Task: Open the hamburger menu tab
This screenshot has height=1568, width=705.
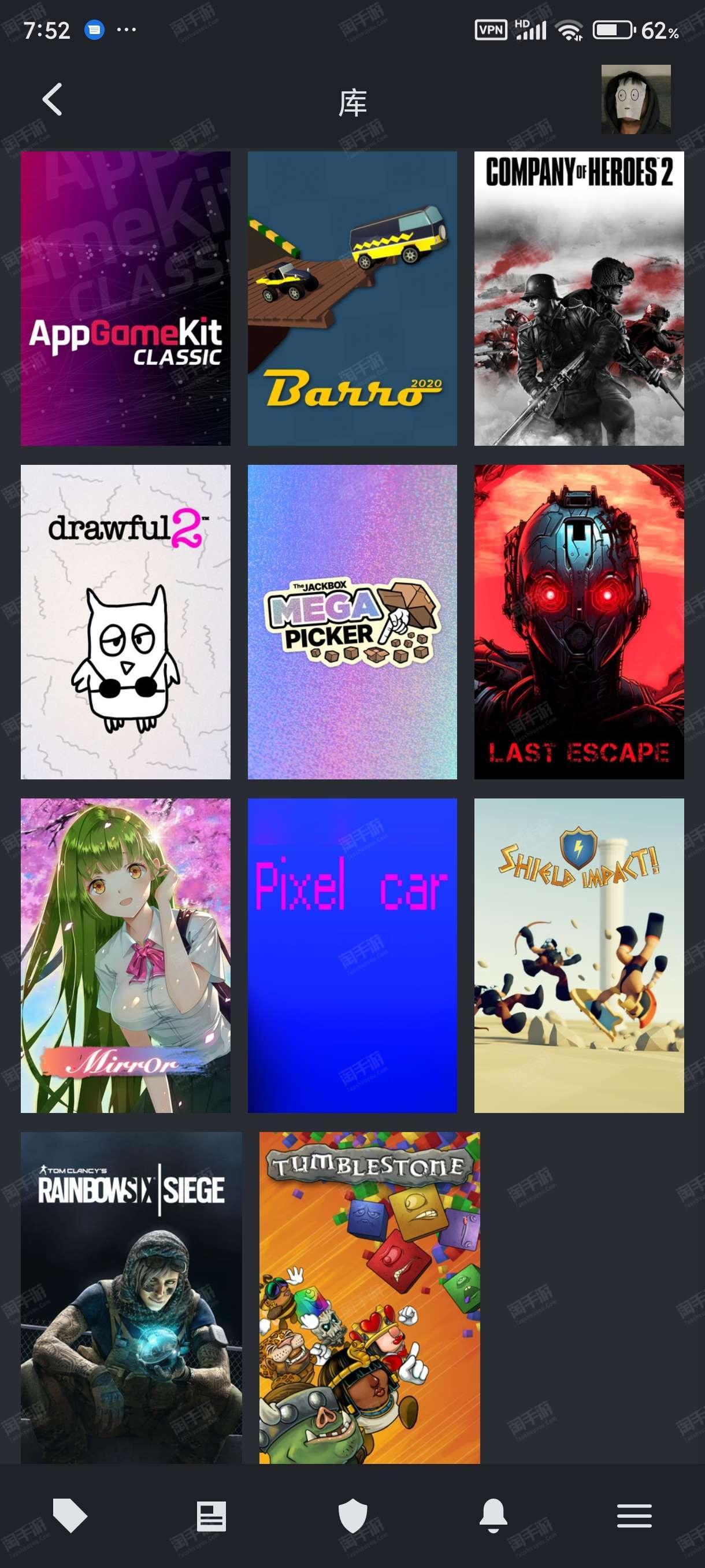Action: [634, 1515]
